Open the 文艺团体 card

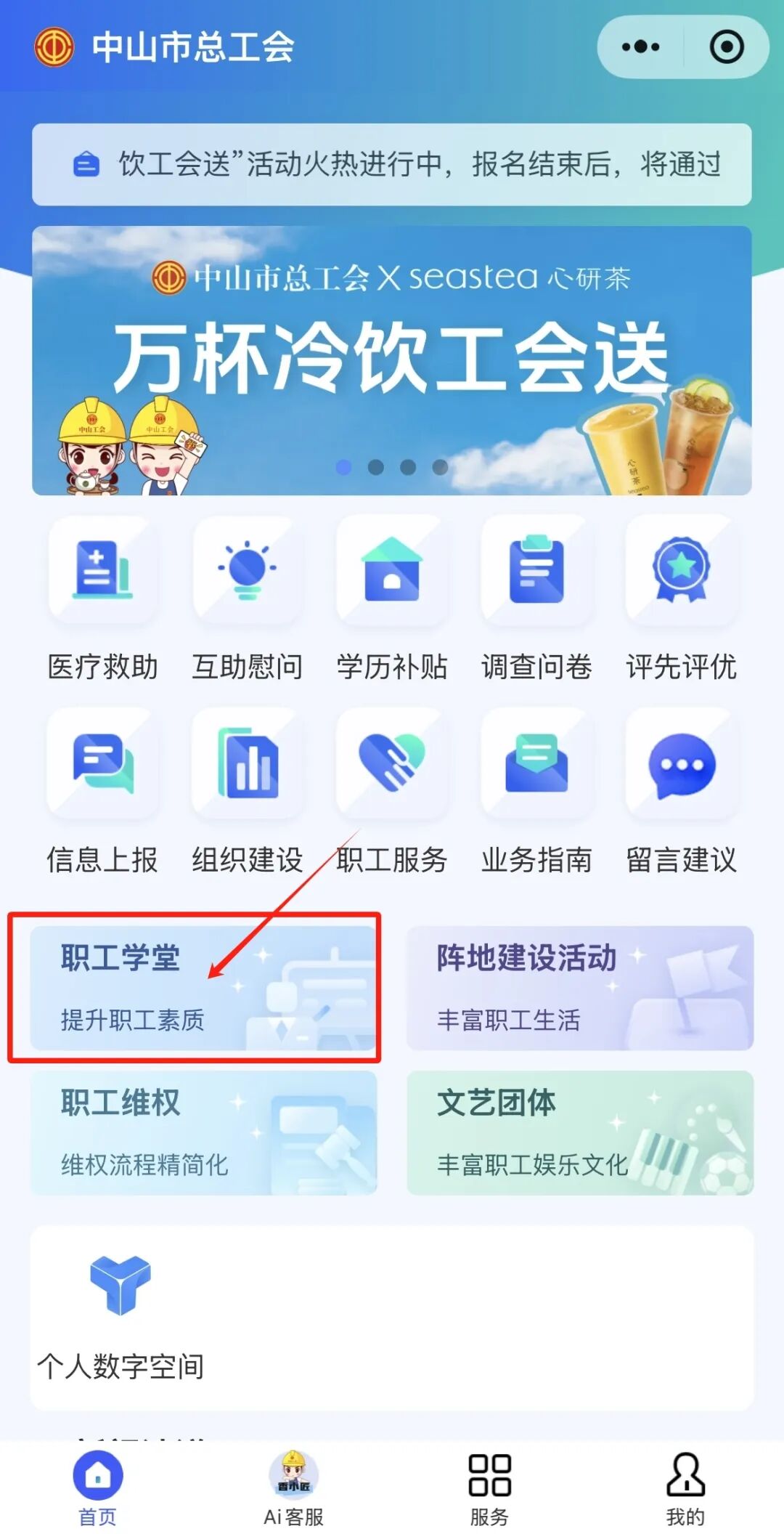click(579, 1132)
